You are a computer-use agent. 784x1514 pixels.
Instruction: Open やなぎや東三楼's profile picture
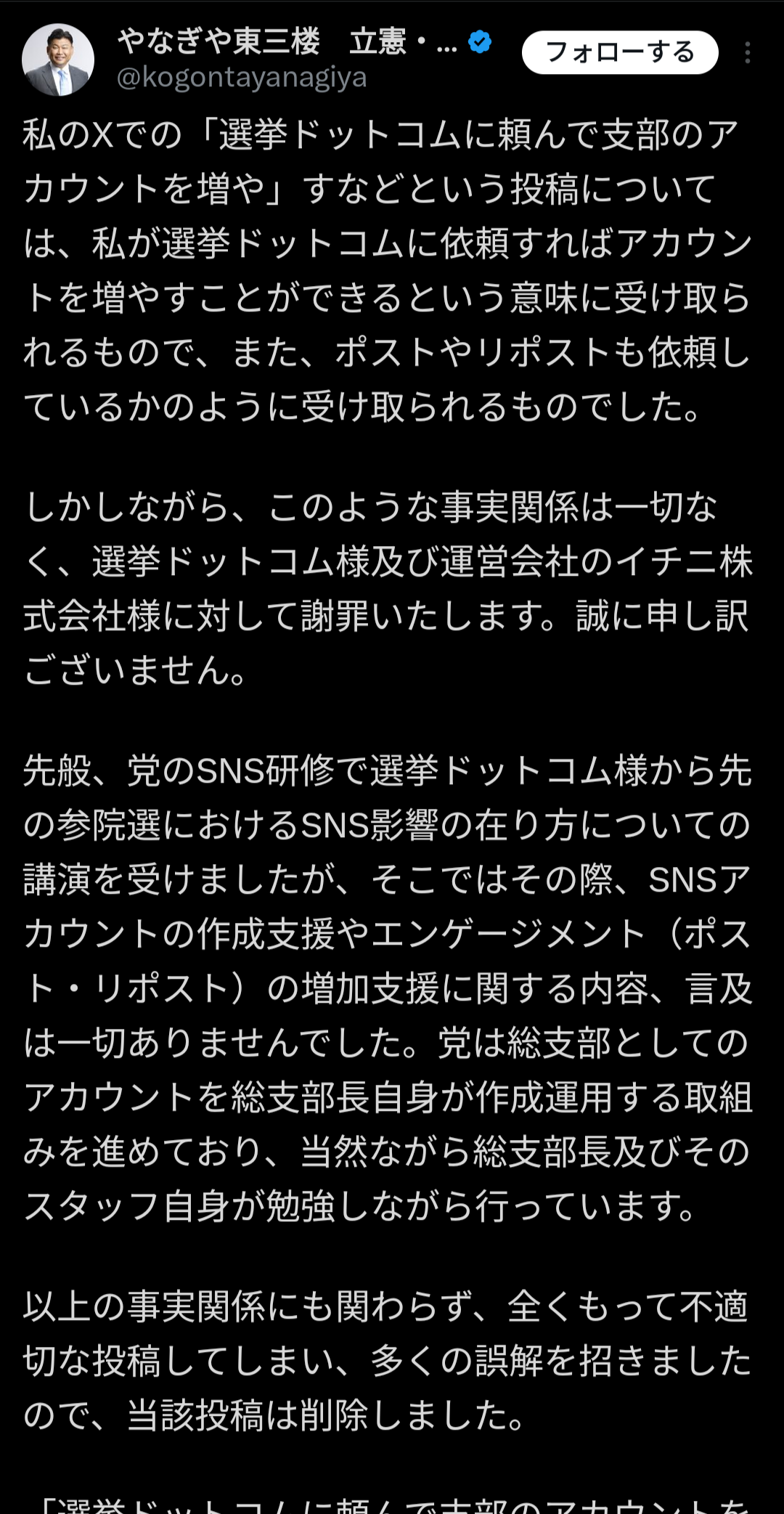[x=58, y=60]
